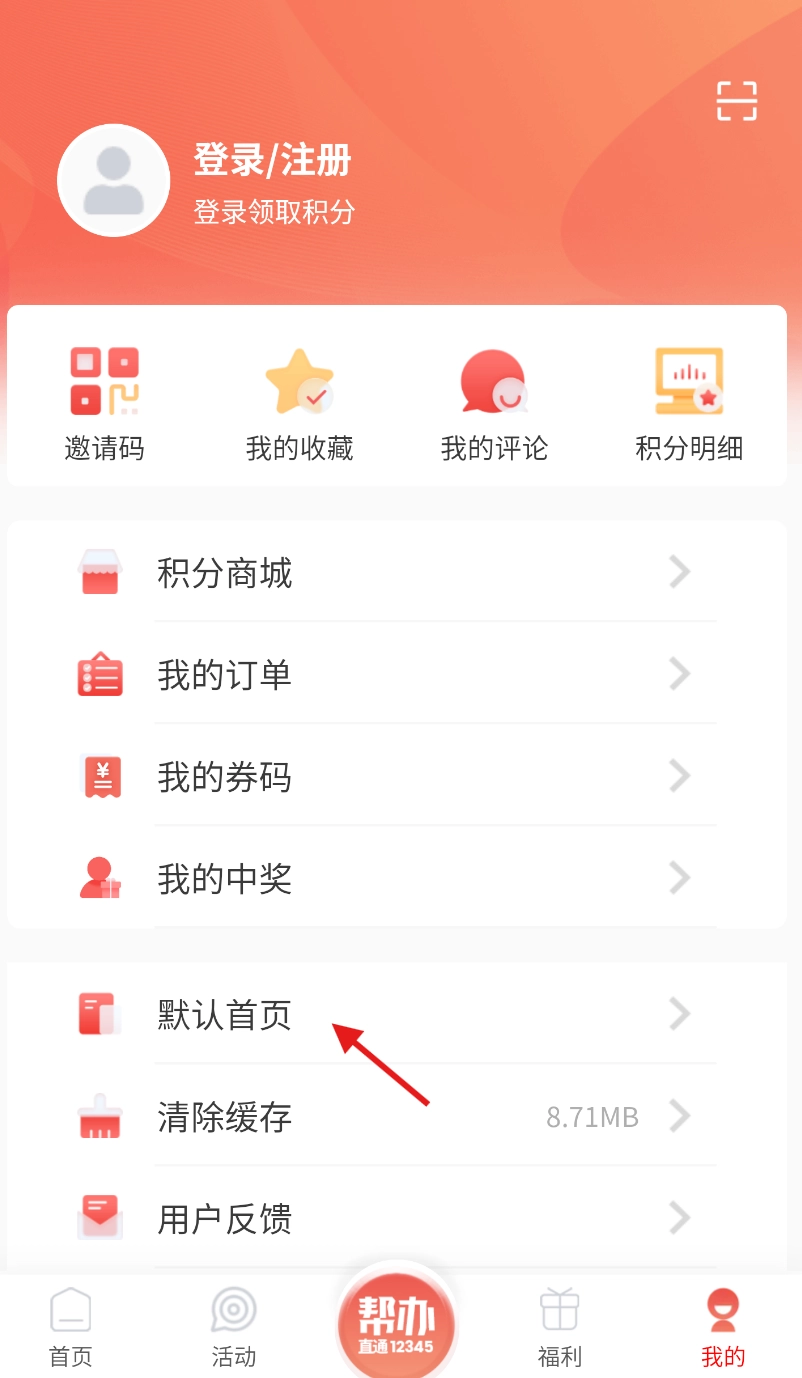Tap the 帮办 直通12345 center button
The image size is (802, 1378).
pyautogui.click(x=396, y=1322)
